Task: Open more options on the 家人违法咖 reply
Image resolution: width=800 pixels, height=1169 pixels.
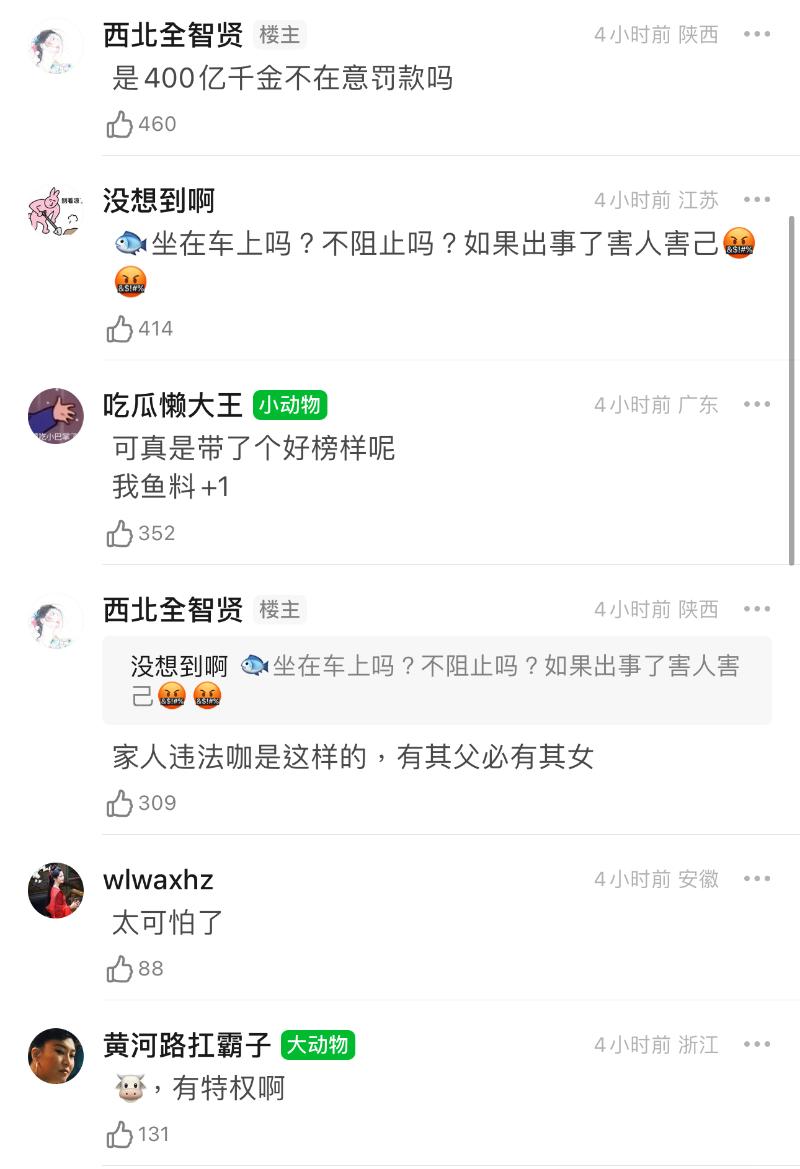Action: tap(757, 609)
